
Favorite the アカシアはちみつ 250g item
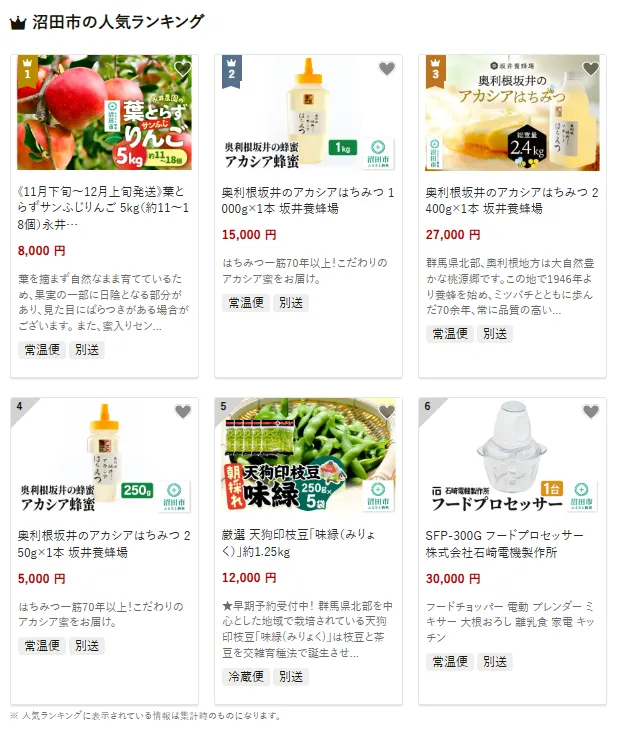click(182, 412)
